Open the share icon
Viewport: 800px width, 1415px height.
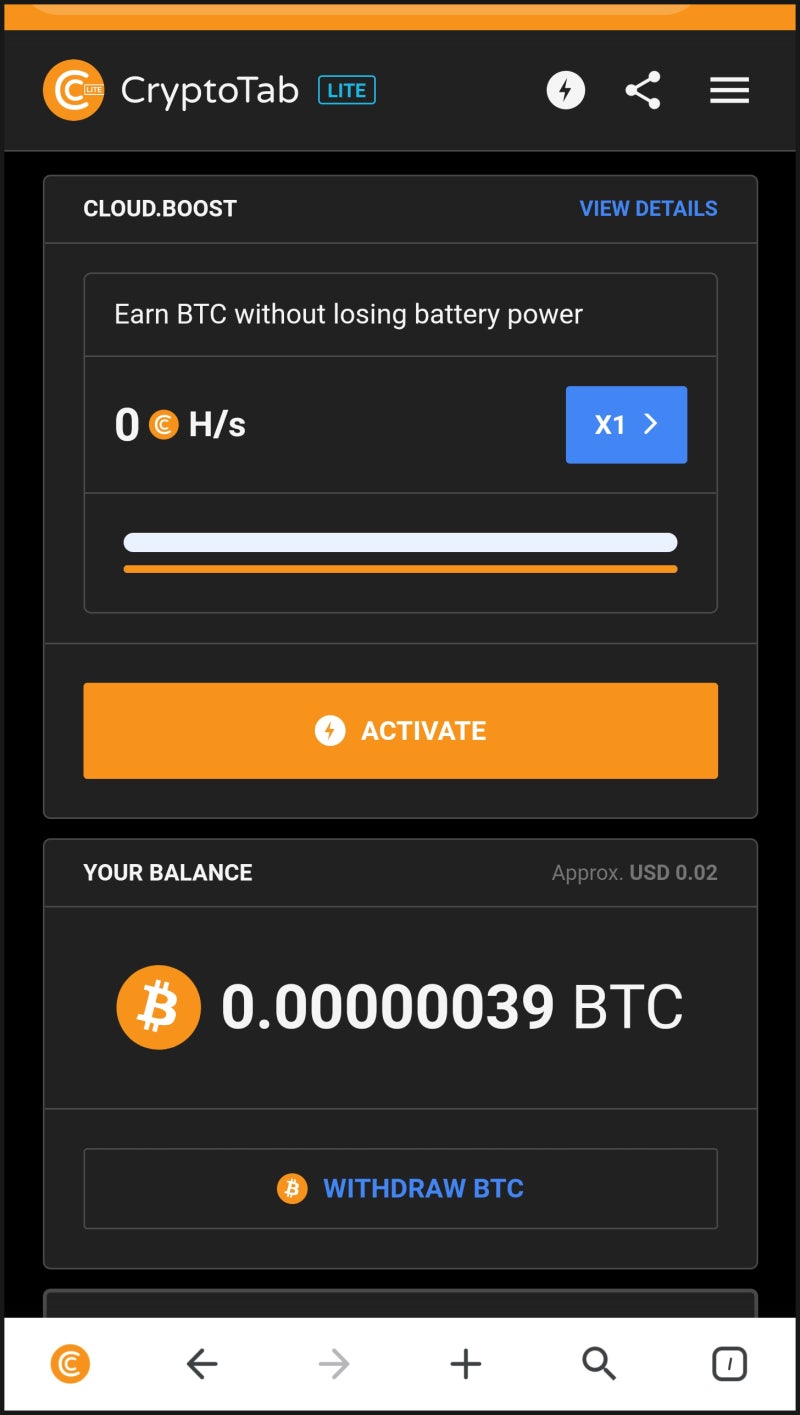[644, 90]
